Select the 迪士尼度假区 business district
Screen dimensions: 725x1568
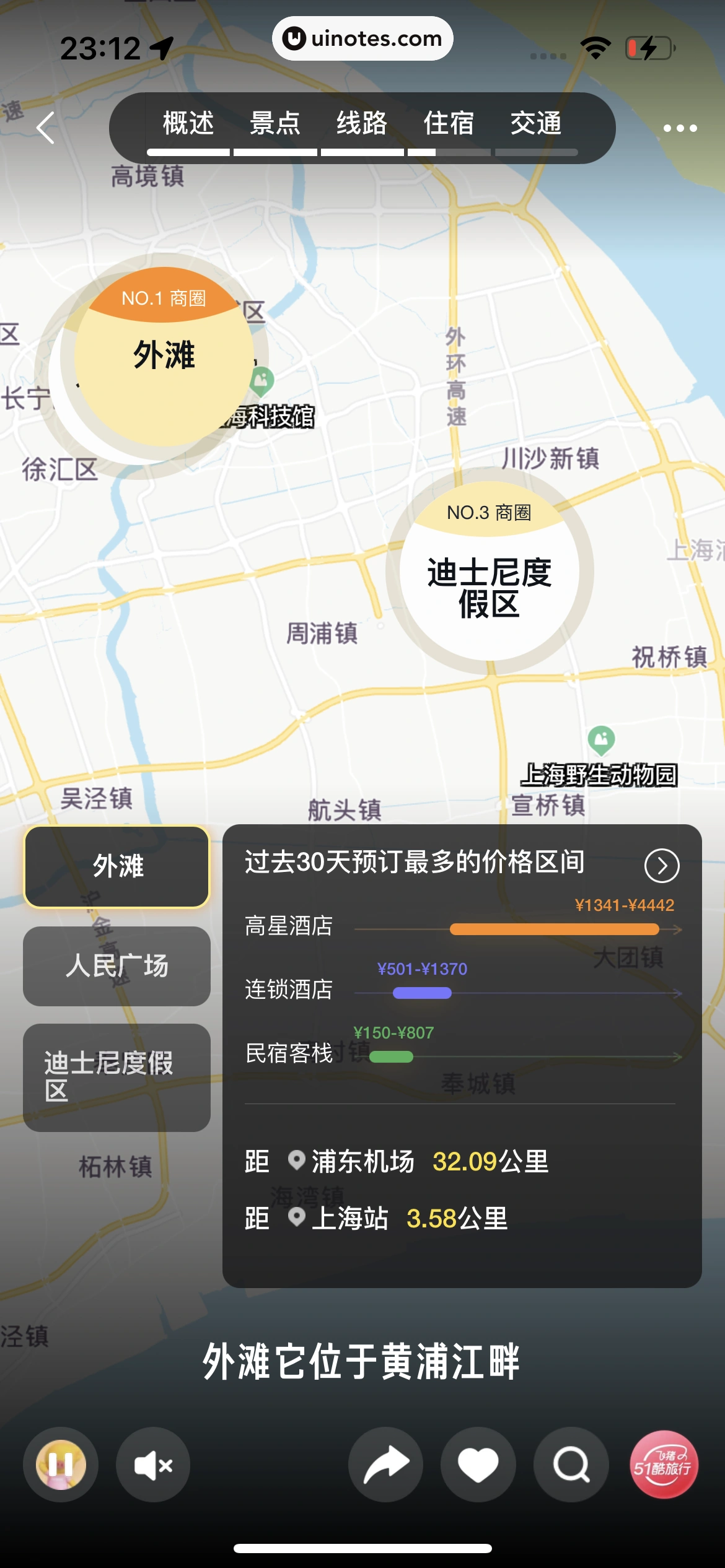[116, 1076]
